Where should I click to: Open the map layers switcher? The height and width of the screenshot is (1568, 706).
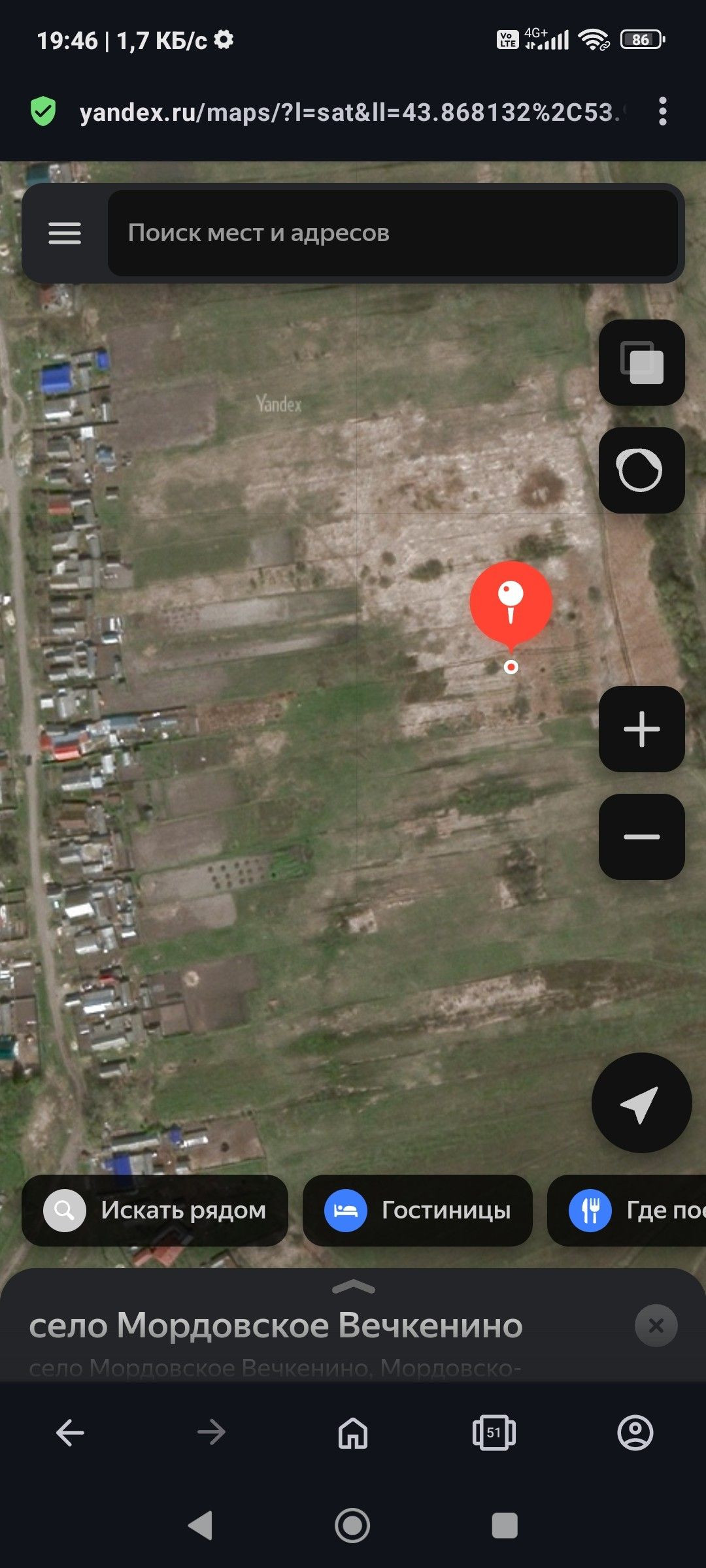pos(641,363)
